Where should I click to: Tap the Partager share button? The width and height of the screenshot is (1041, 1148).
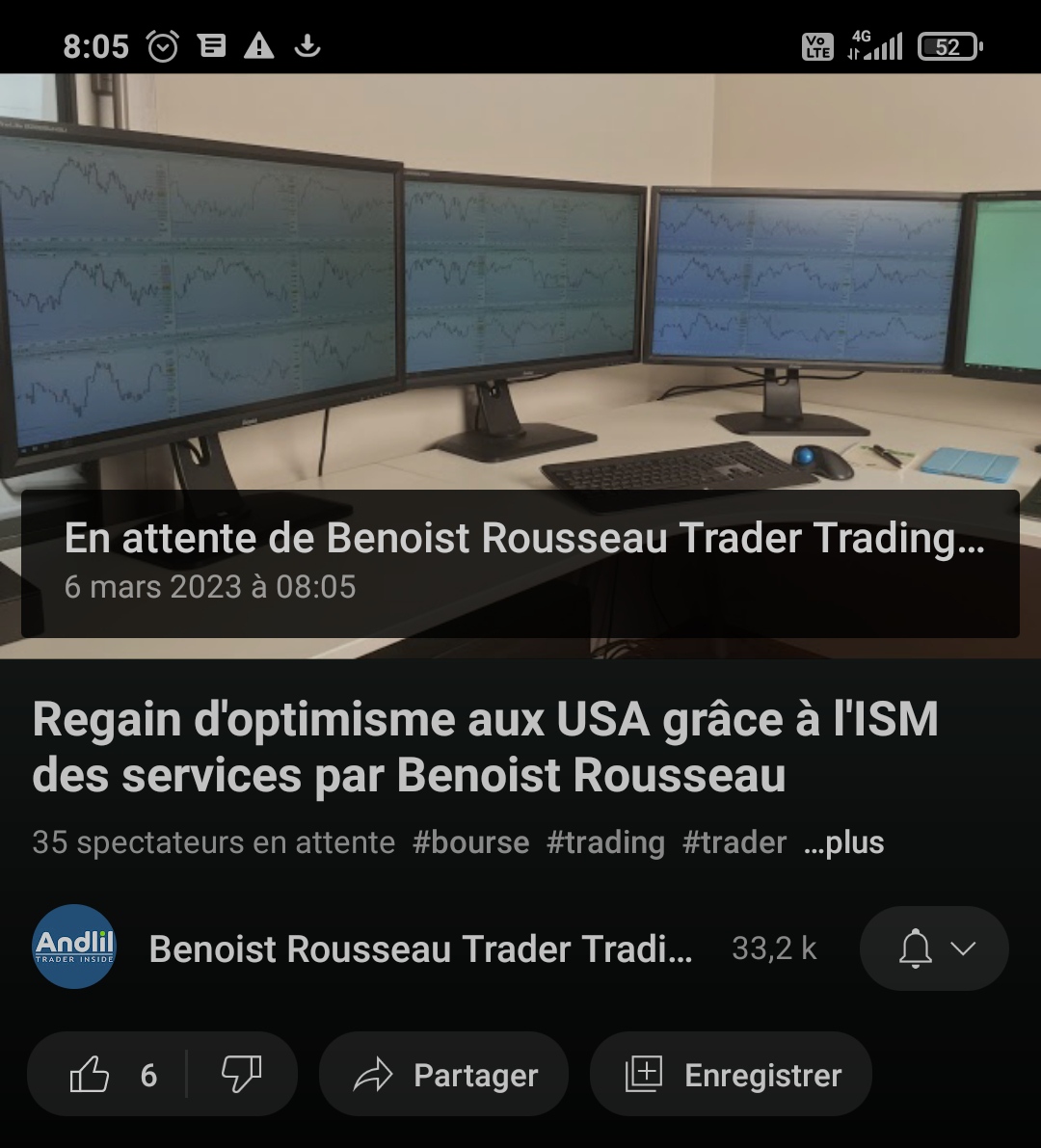coord(444,1075)
